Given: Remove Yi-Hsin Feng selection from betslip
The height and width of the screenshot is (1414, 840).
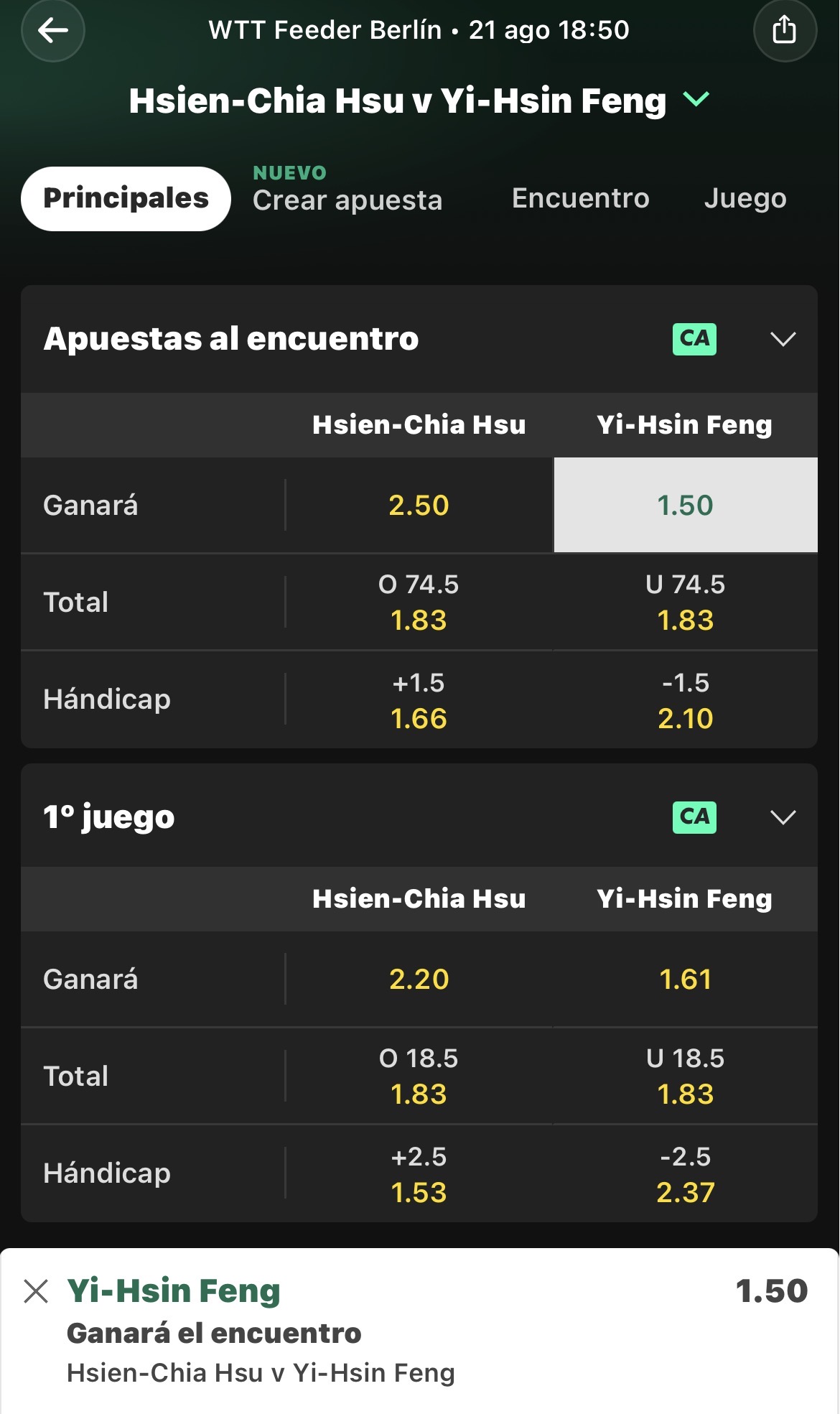Looking at the screenshot, I should click(36, 1290).
